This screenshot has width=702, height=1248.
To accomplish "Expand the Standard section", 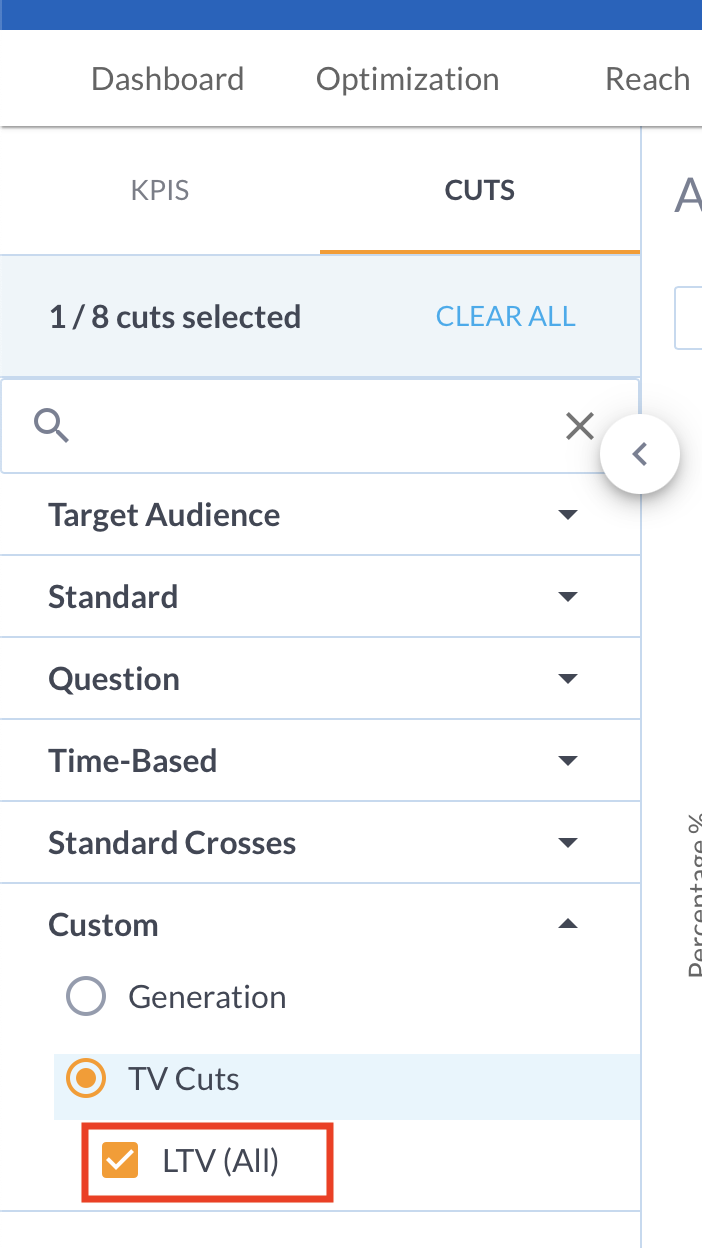I will coord(320,597).
